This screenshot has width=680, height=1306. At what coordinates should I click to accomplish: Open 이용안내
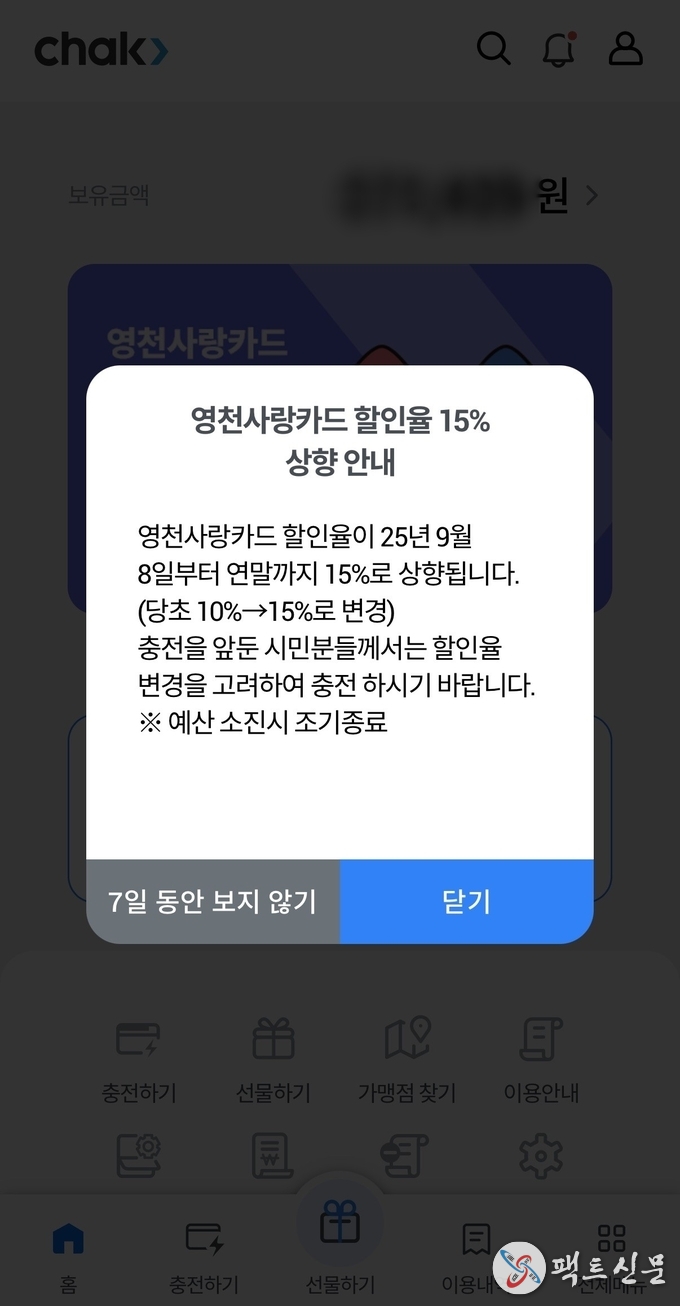point(541,1058)
